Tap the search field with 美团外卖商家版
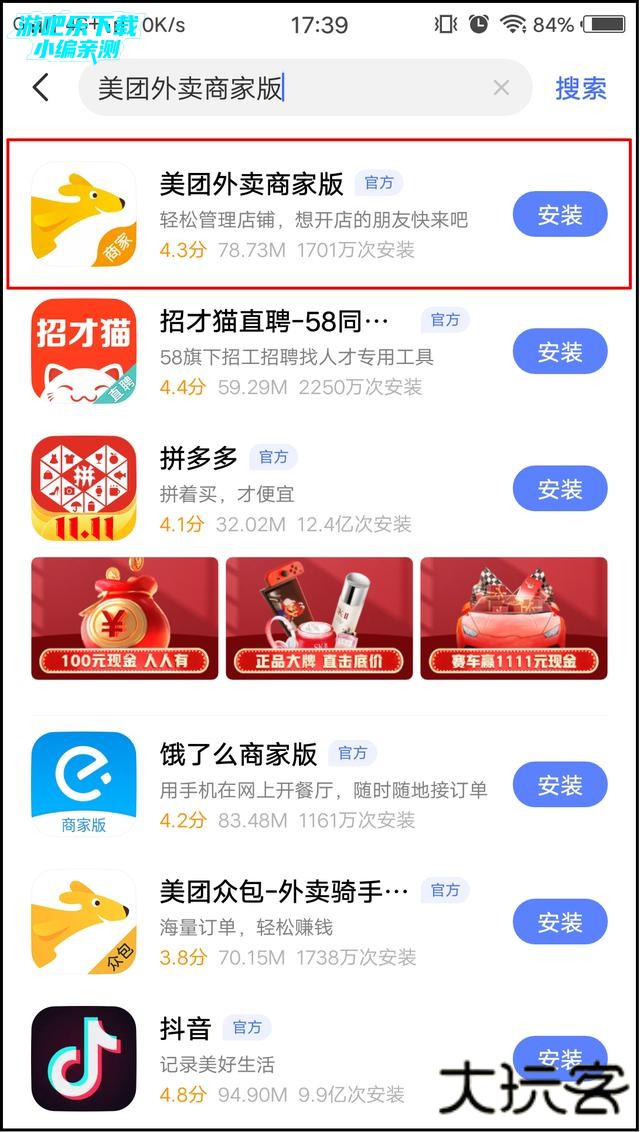The width and height of the screenshot is (640, 1132). pos(280,88)
